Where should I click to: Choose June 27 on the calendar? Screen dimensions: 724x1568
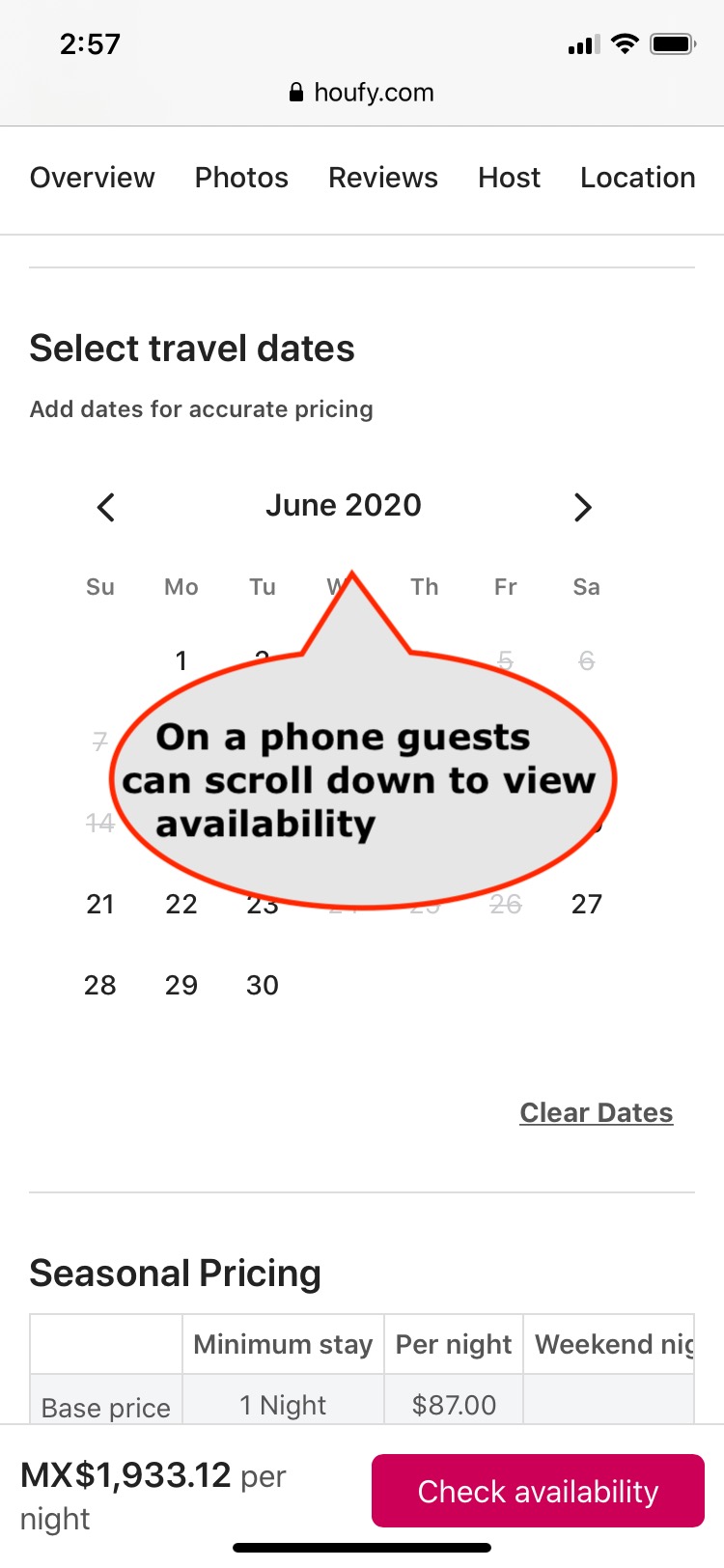click(586, 905)
